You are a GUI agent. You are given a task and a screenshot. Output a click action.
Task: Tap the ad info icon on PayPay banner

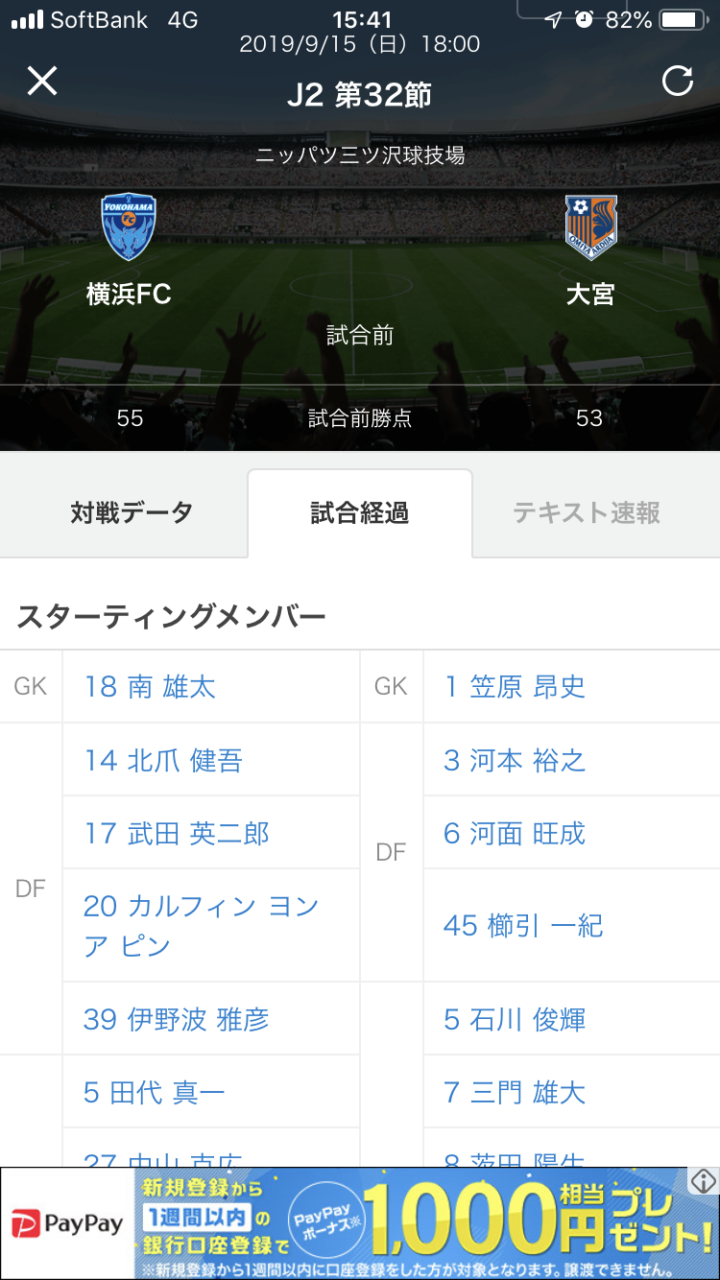pyautogui.click(x=703, y=1182)
